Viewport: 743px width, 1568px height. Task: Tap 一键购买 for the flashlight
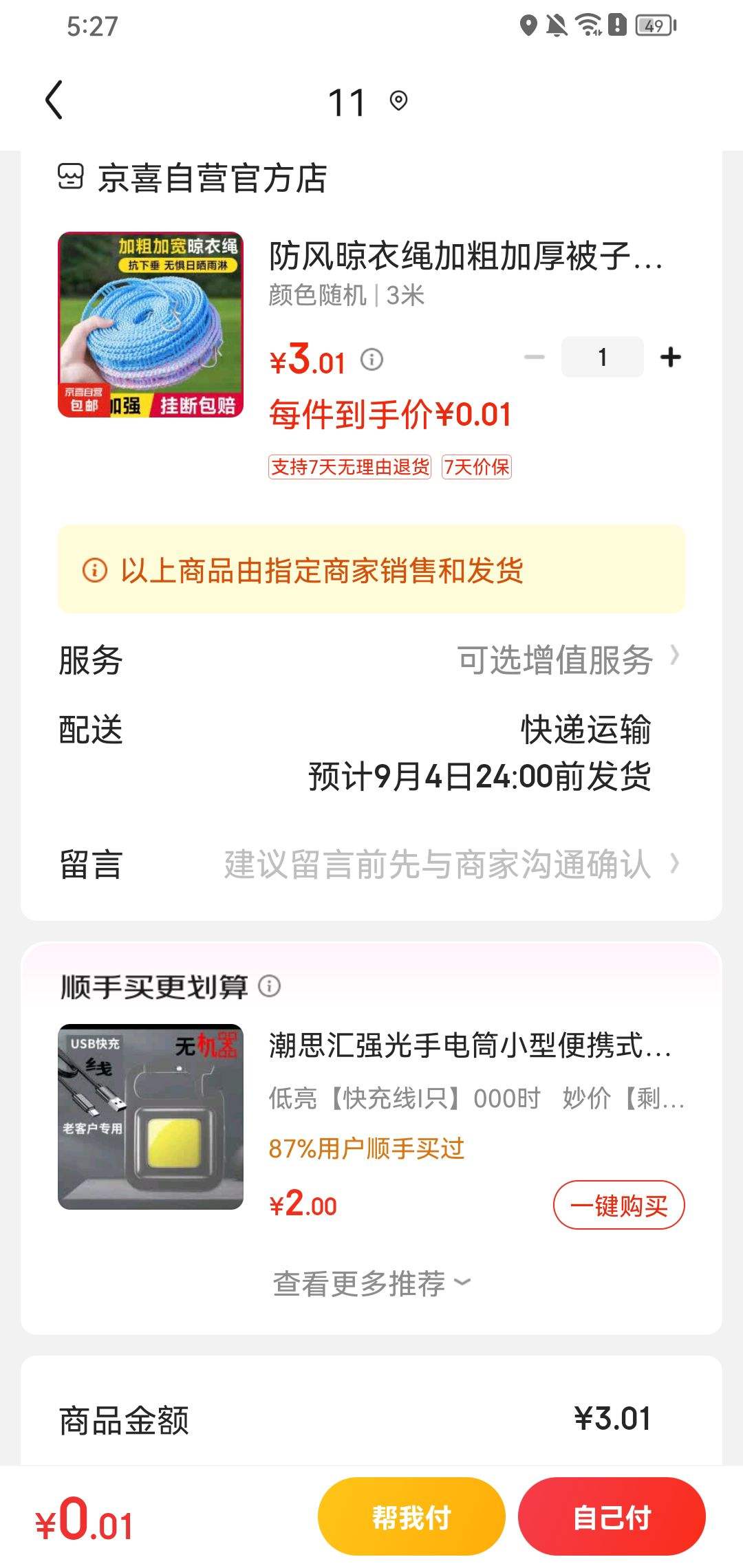click(618, 1205)
